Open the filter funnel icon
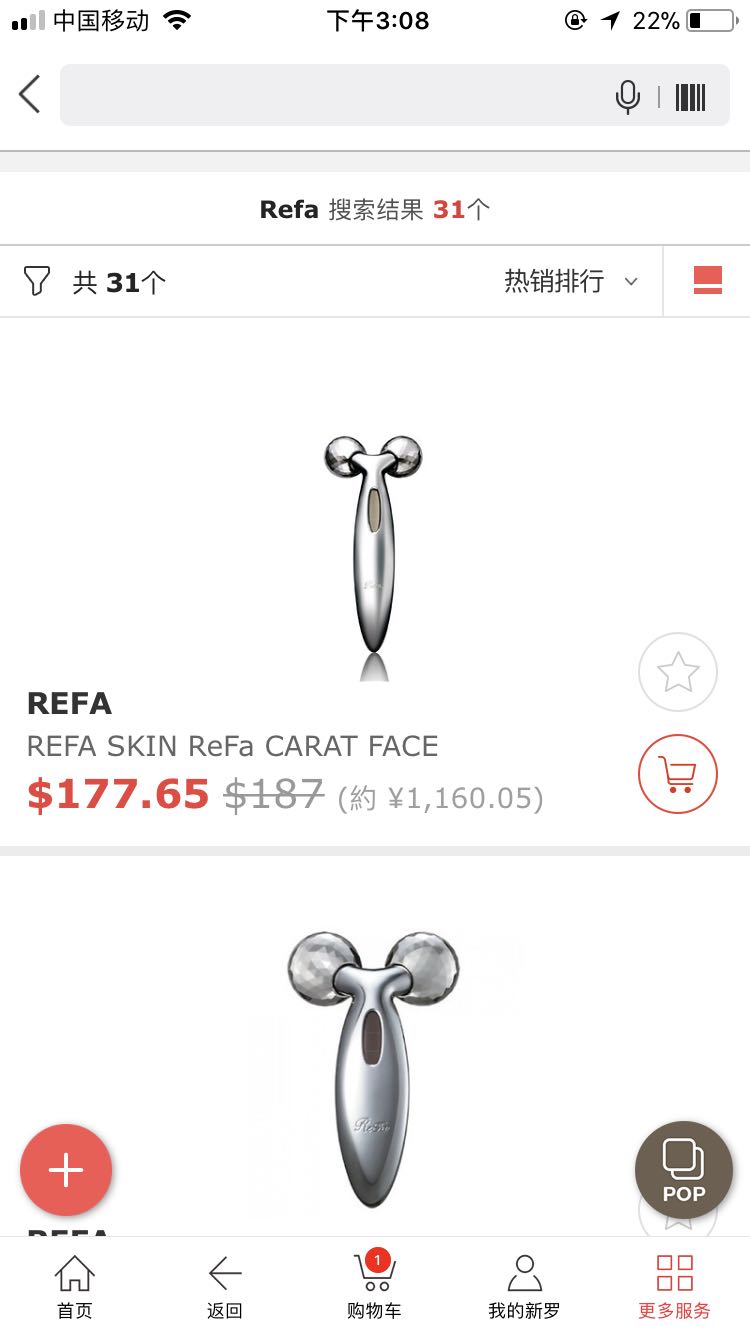 [37, 281]
